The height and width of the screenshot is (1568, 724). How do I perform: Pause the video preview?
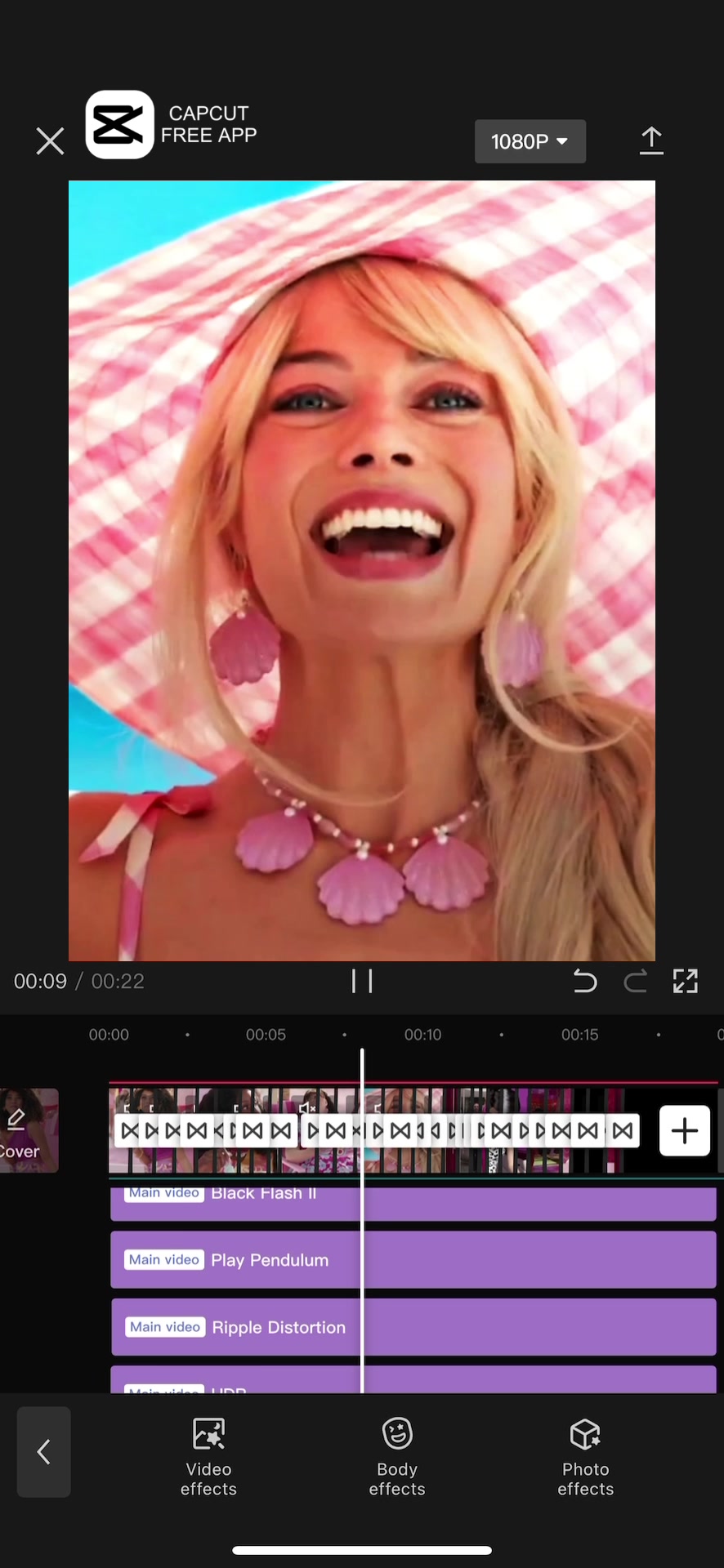coord(362,981)
